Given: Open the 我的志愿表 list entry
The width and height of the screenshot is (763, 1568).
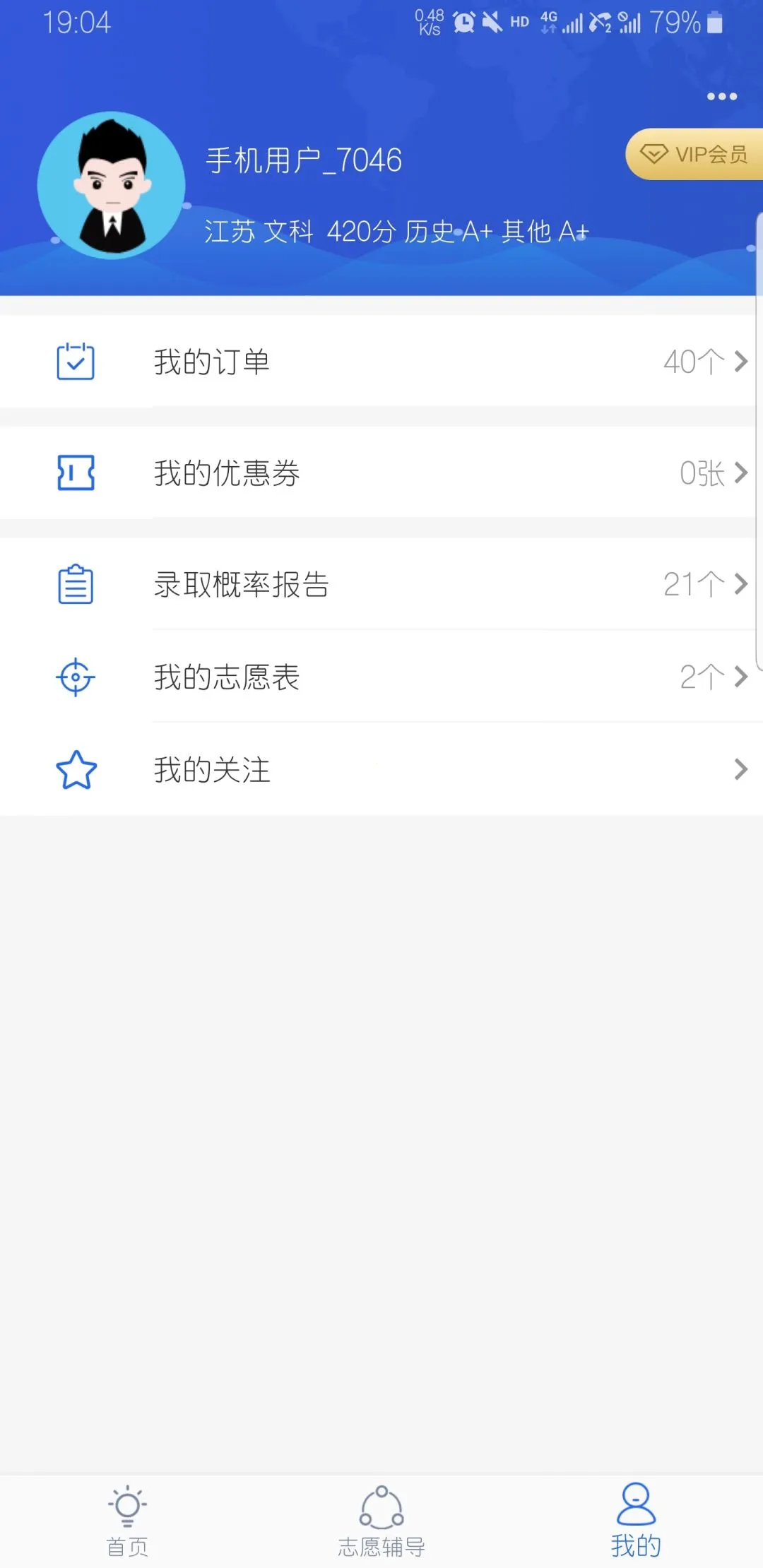Looking at the screenshot, I should (x=226, y=677).
